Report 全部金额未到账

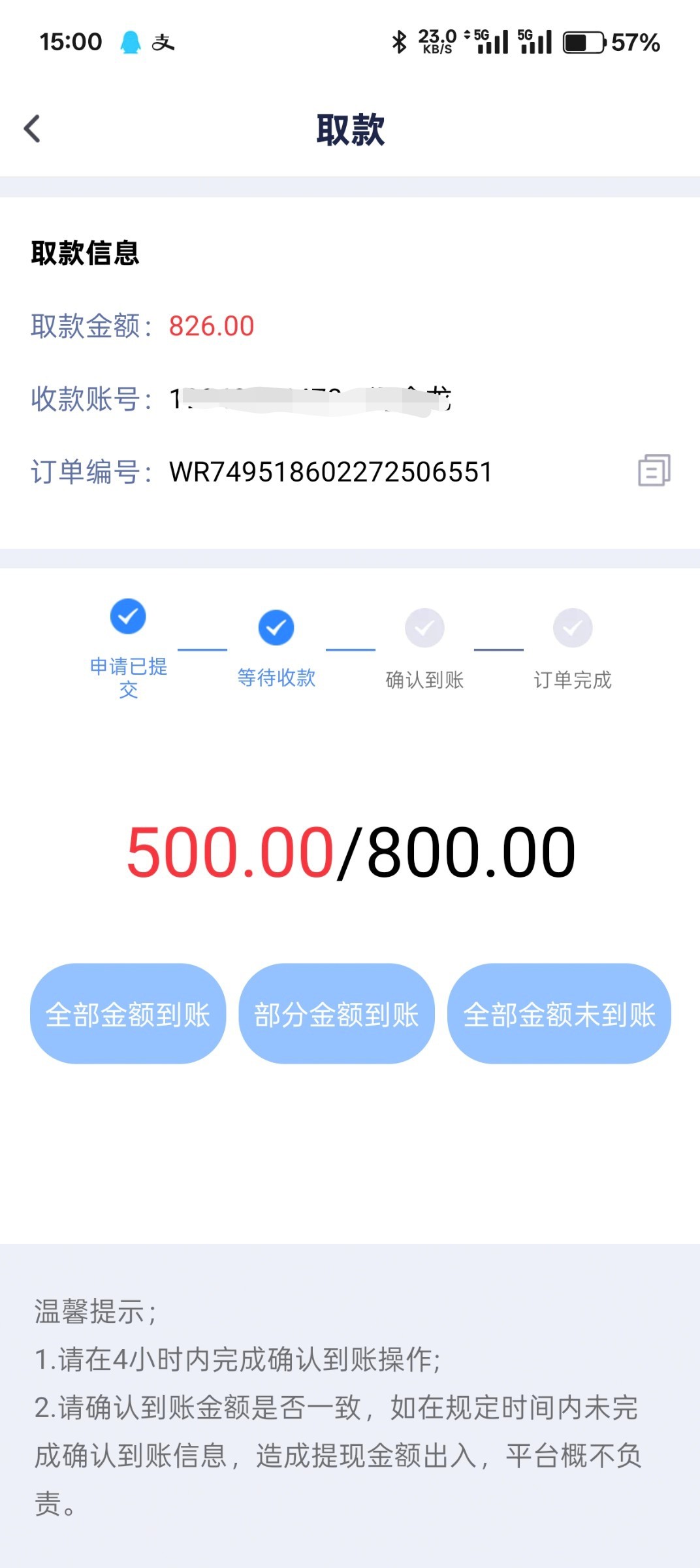click(559, 1013)
